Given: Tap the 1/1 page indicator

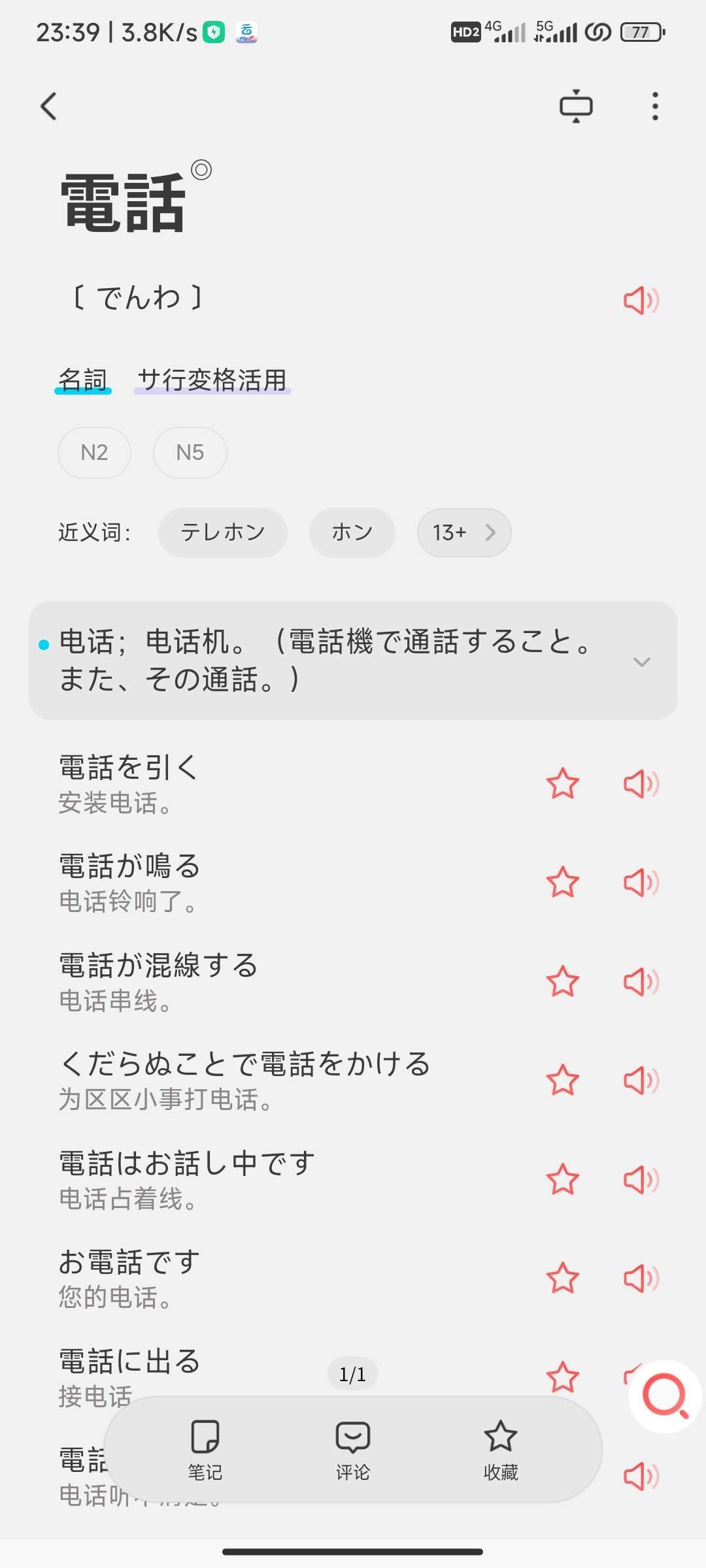Looking at the screenshot, I should click(352, 1374).
